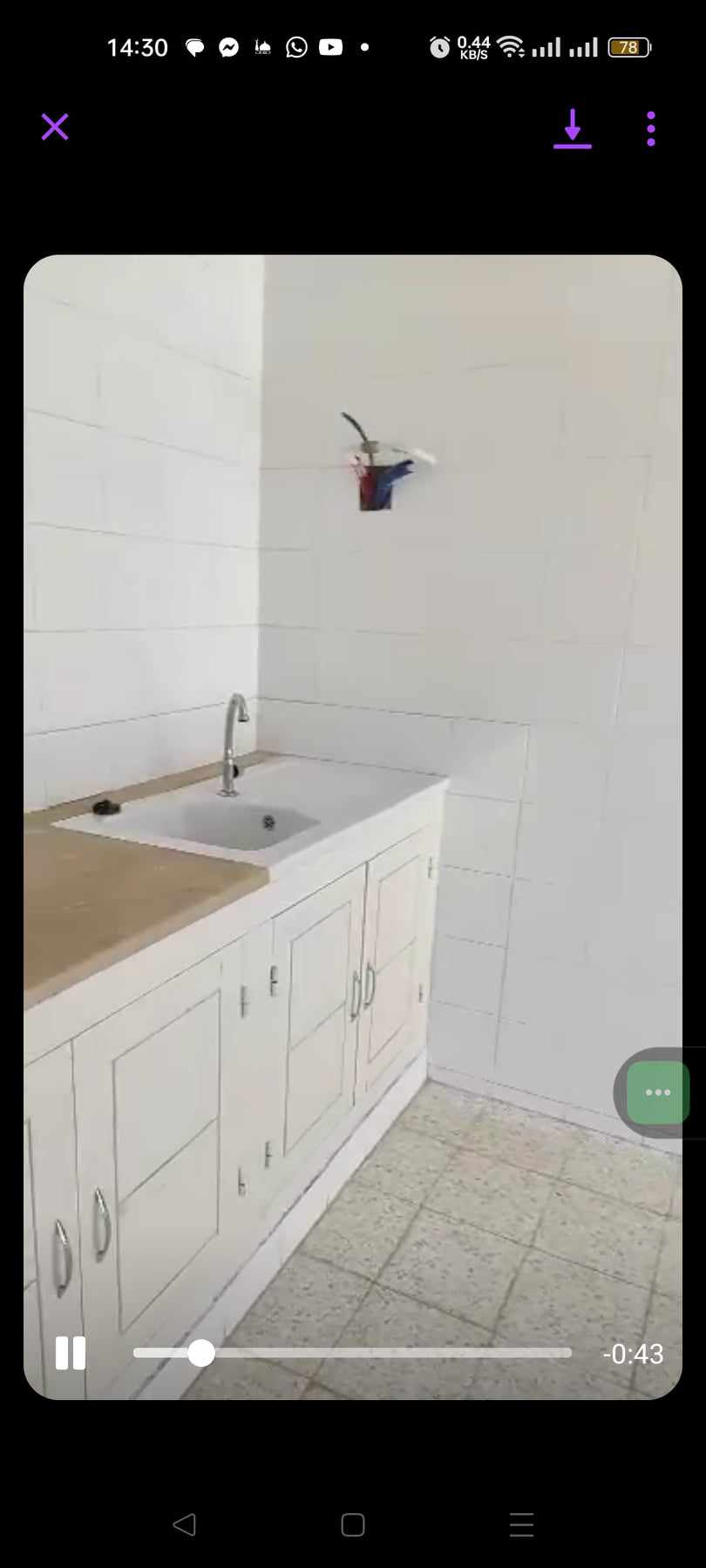Close the video viewer
Image resolution: width=706 pixels, height=1568 pixels.
pyautogui.click(x=55, y=127)
